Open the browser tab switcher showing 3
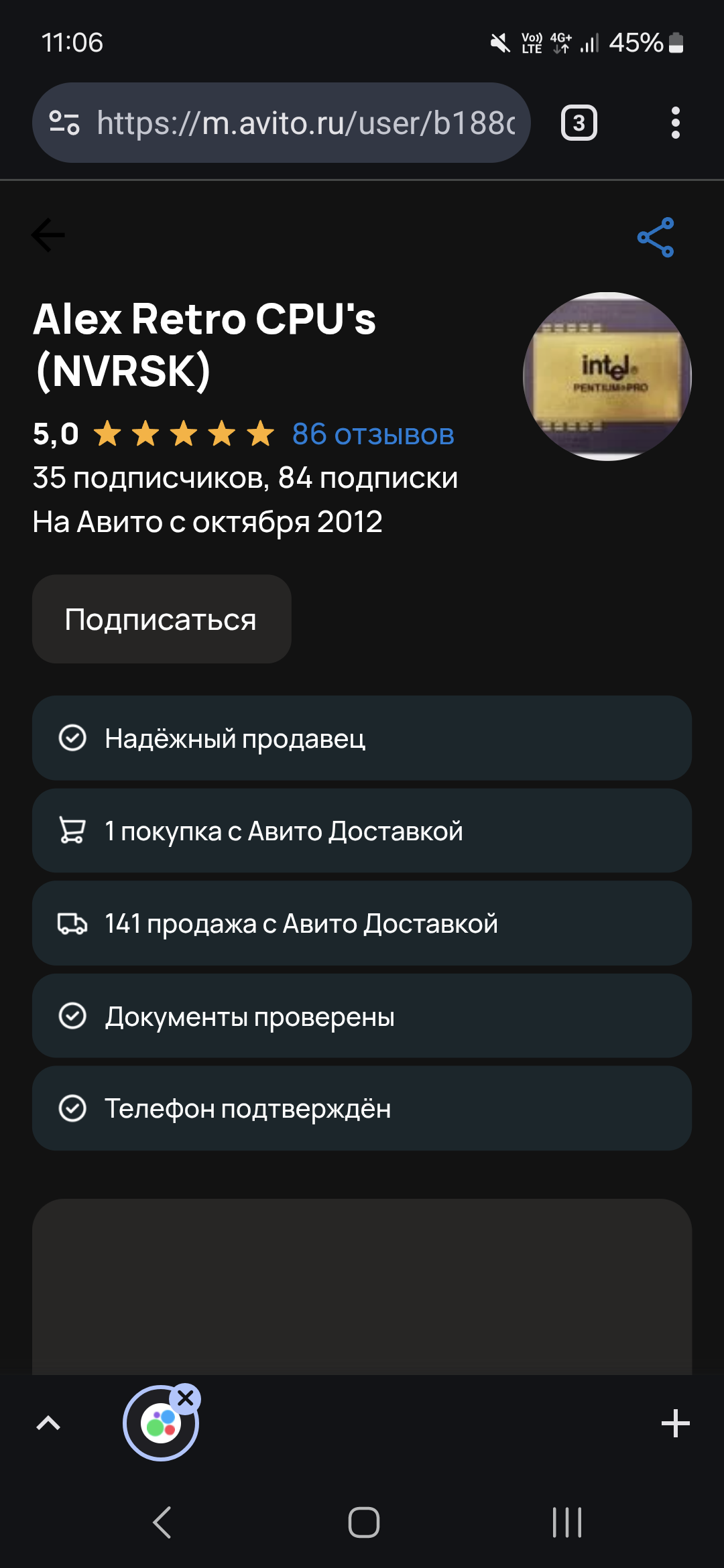This screenshot has height=1568, width=724. pos(579,123)
